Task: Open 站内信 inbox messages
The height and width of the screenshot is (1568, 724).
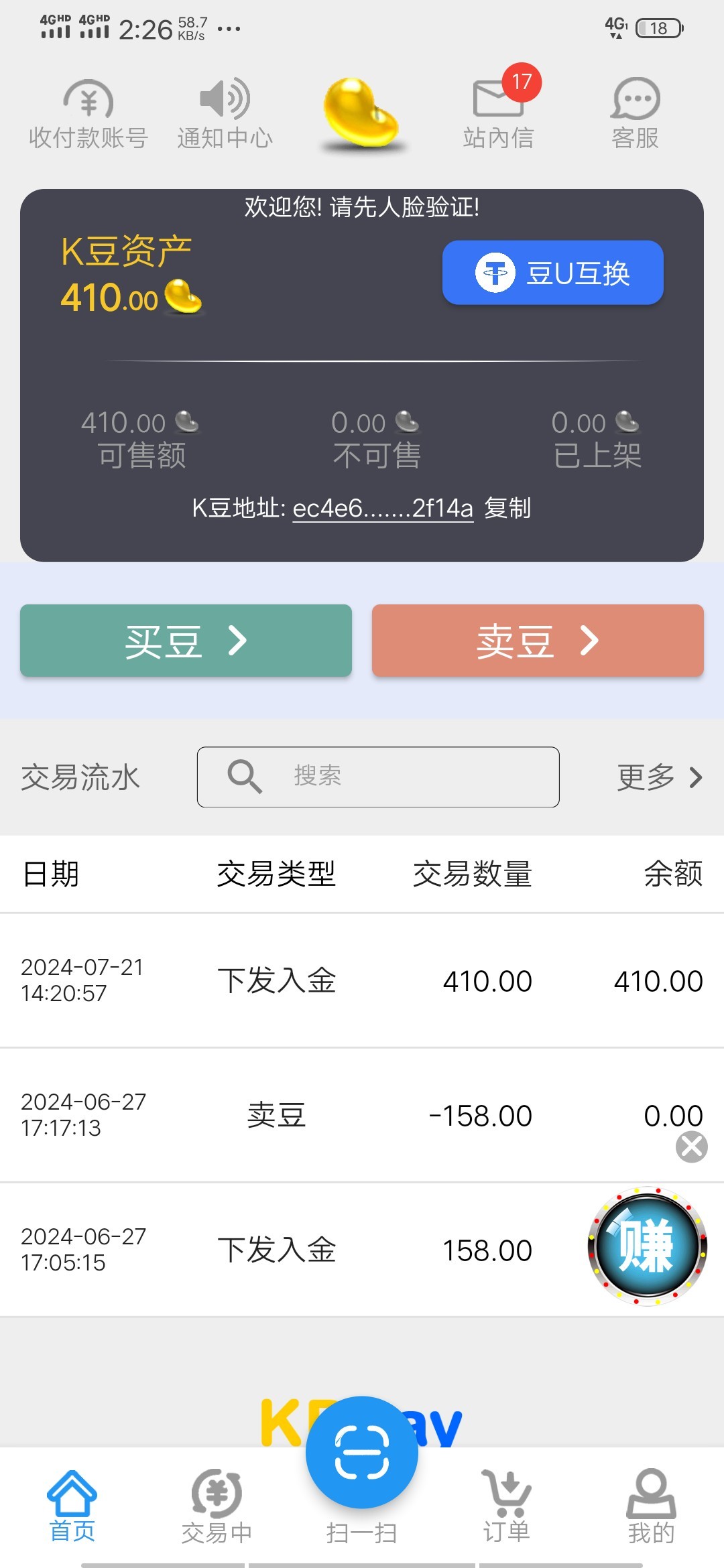Action: click(499, 114)
